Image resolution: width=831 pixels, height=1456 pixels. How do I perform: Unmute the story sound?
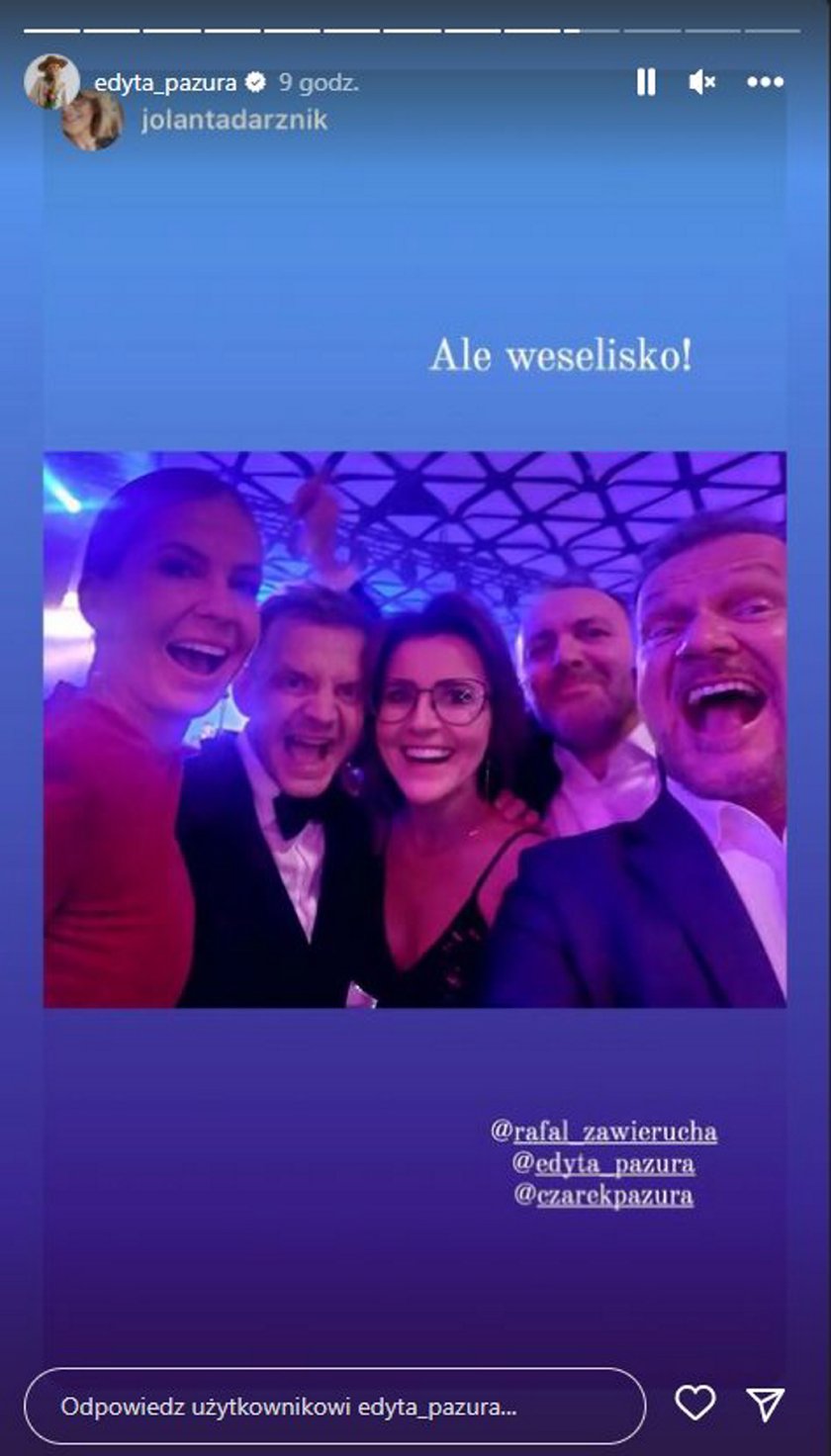click(x=701, y=82)
